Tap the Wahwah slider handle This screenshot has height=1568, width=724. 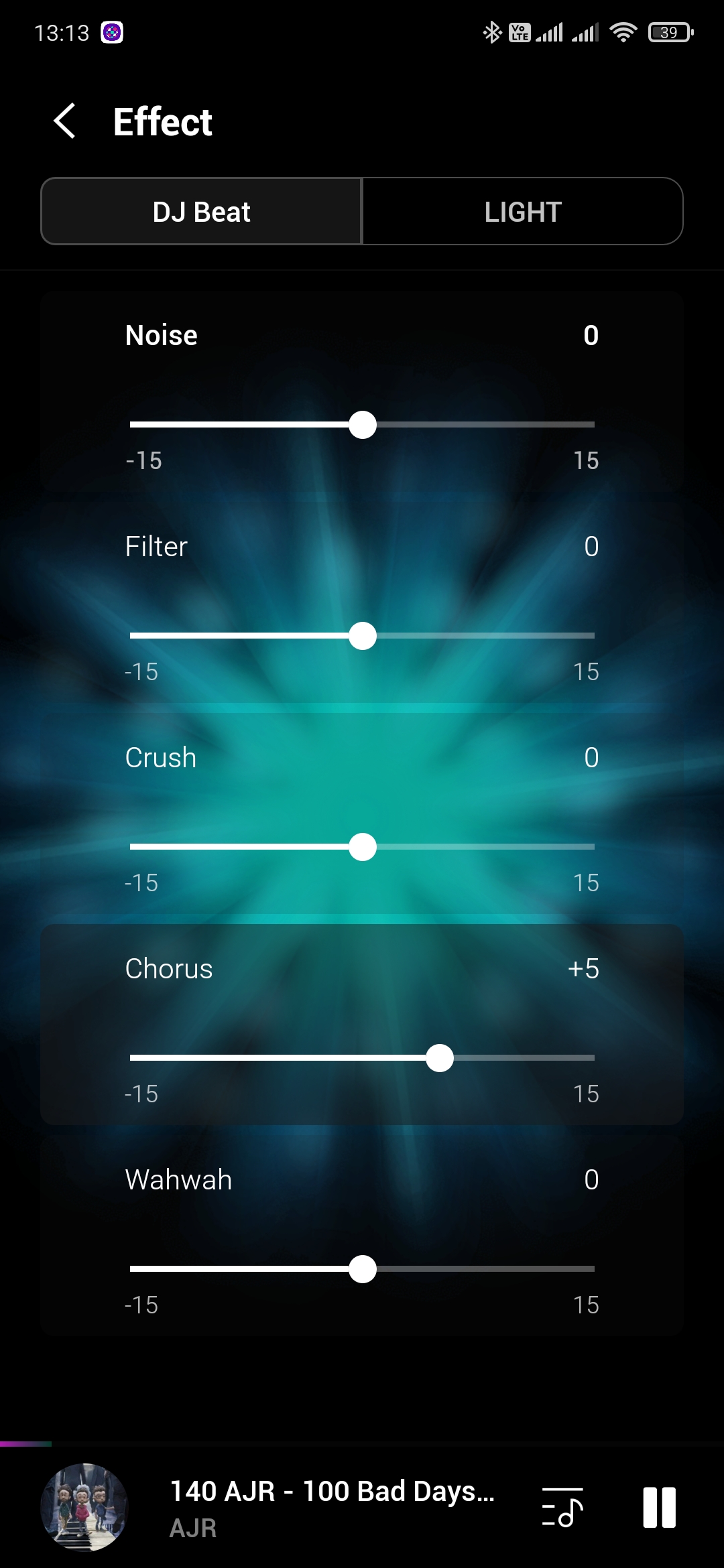click(x=363, y=1269)
